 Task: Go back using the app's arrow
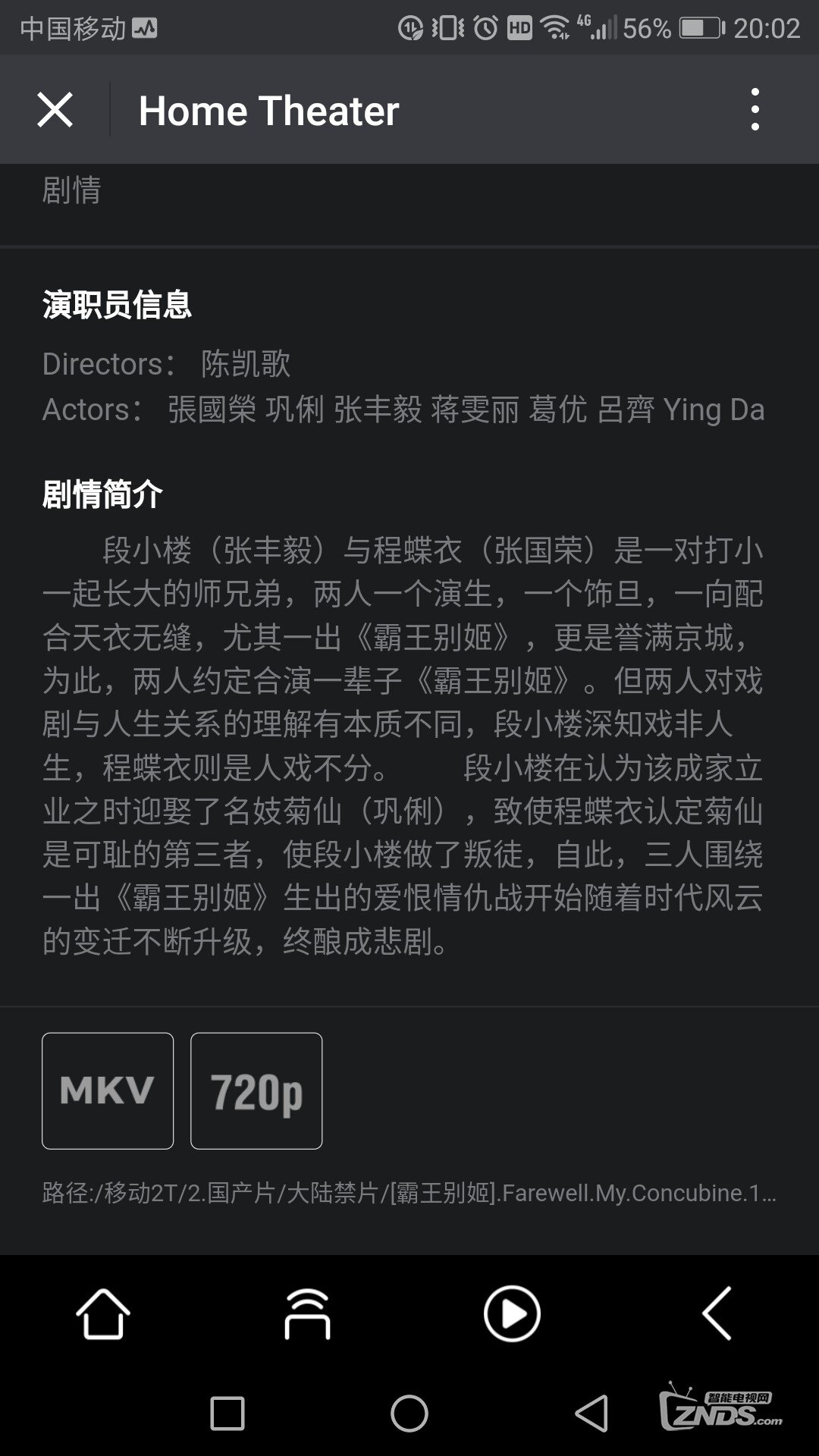[x=717, y=1313]
